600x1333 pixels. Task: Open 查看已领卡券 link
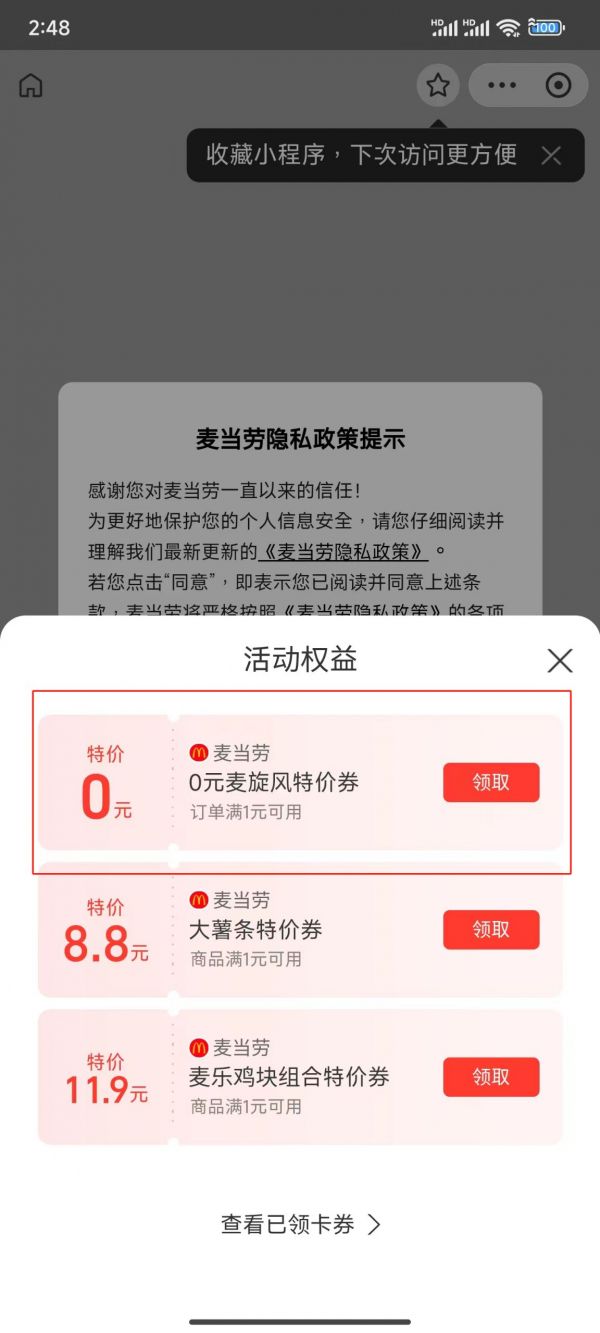301,1224
